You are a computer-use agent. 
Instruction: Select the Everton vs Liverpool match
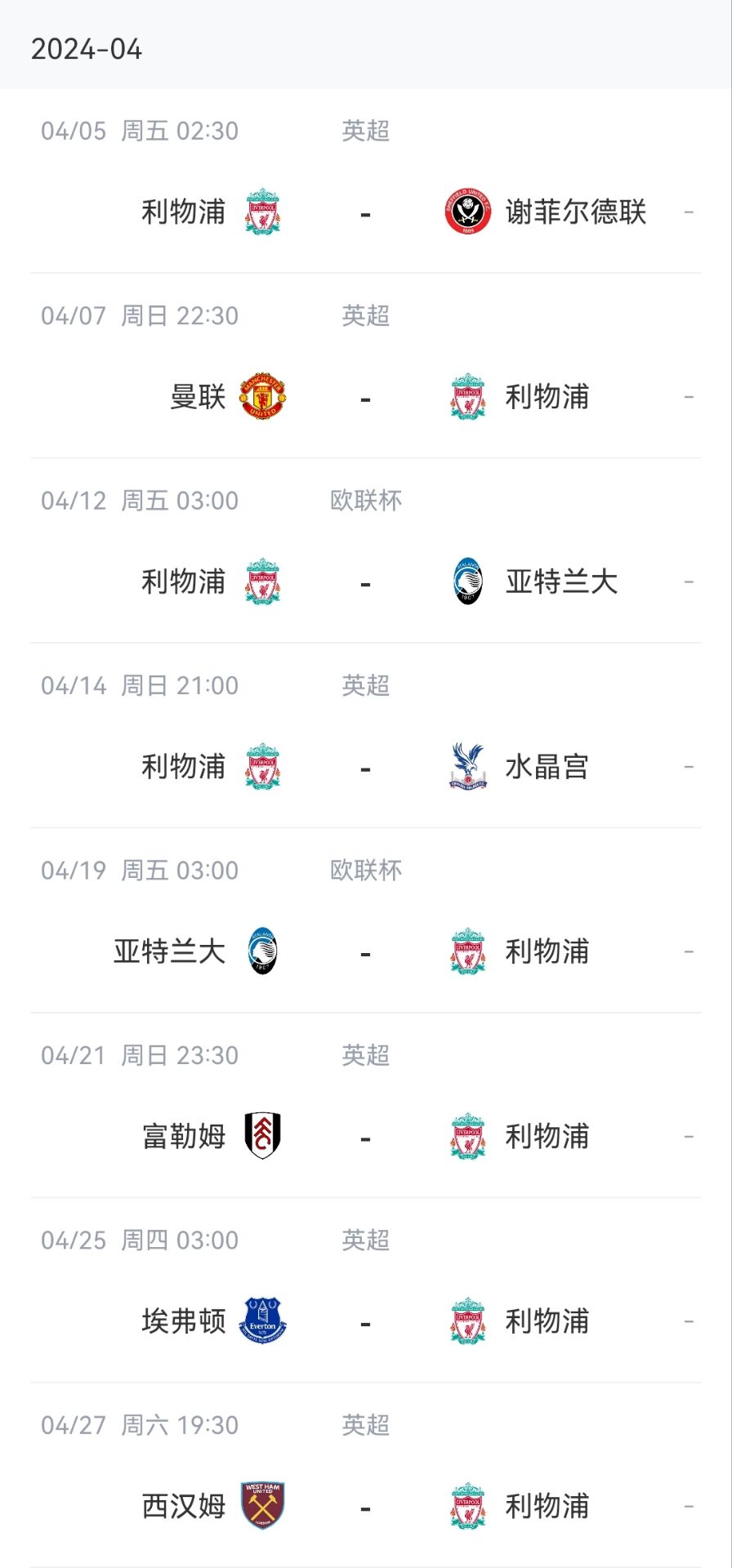click(365, 1322)
